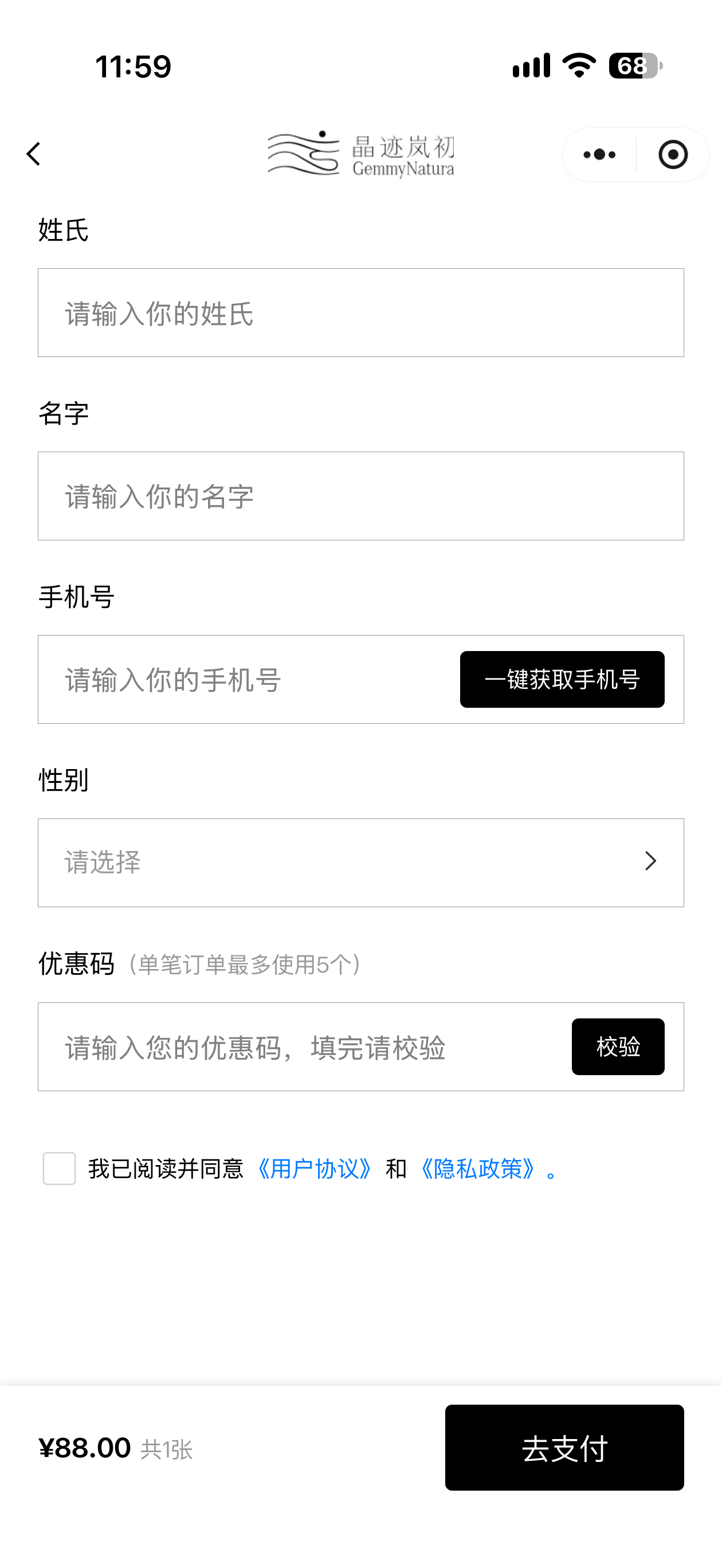Tap the 校验 verify button
The width and height of the screenshot is (722, 1568).
coord(618,1047)
